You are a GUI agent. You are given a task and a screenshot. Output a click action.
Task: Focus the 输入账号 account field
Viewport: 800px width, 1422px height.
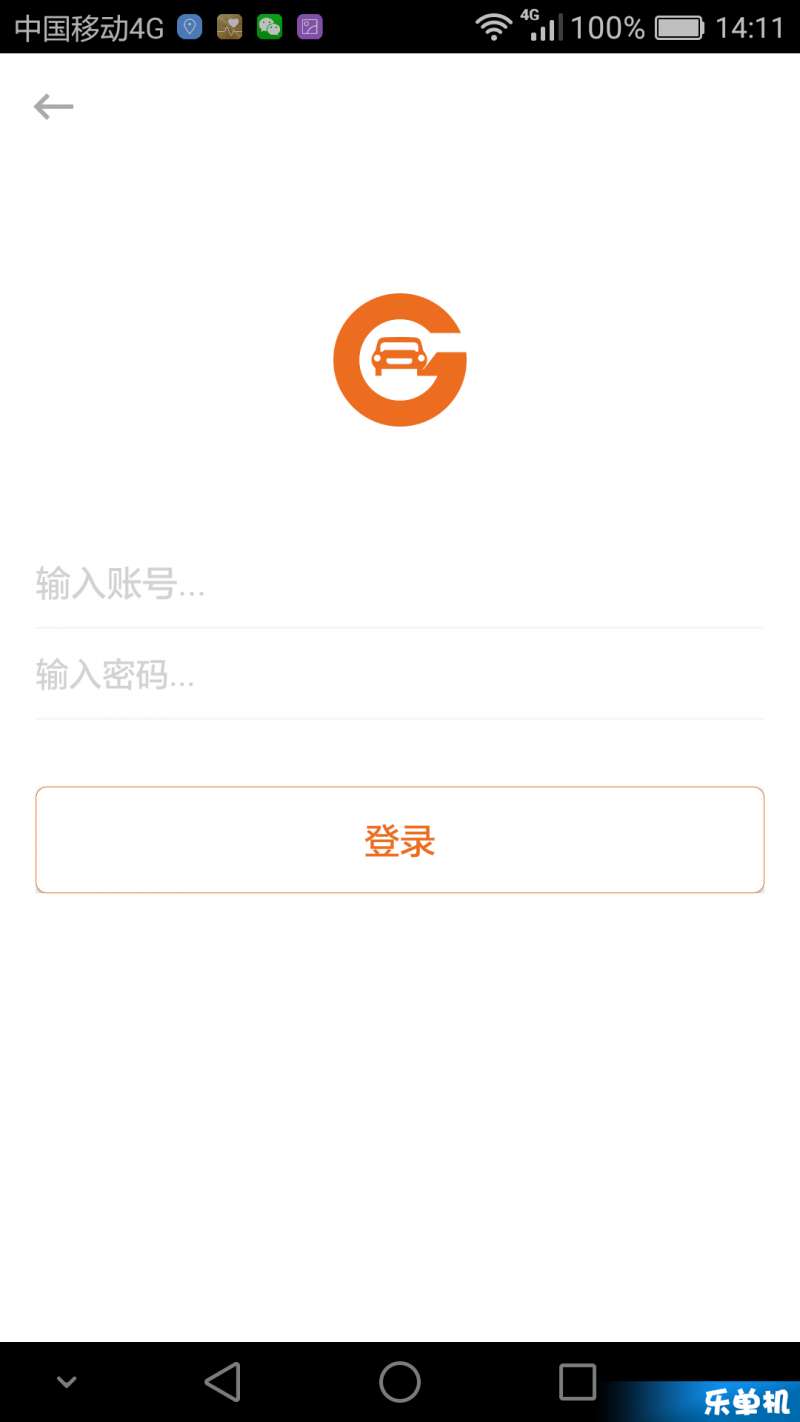pos(400,583)
